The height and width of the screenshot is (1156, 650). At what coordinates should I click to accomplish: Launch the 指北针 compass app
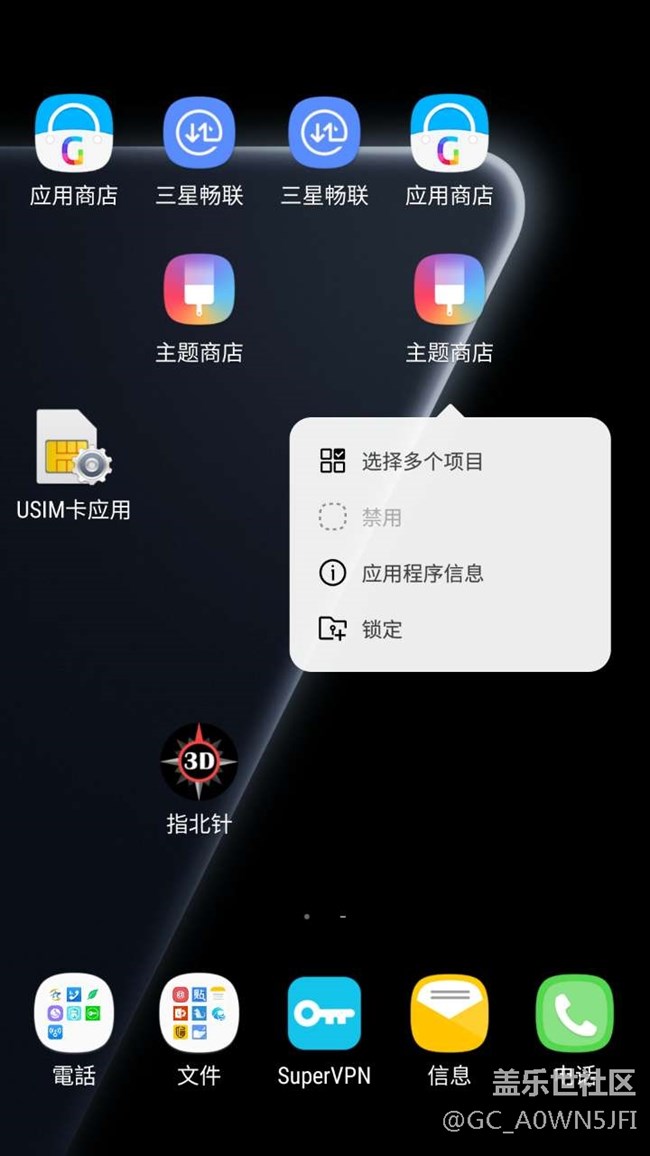coord(199,762)
